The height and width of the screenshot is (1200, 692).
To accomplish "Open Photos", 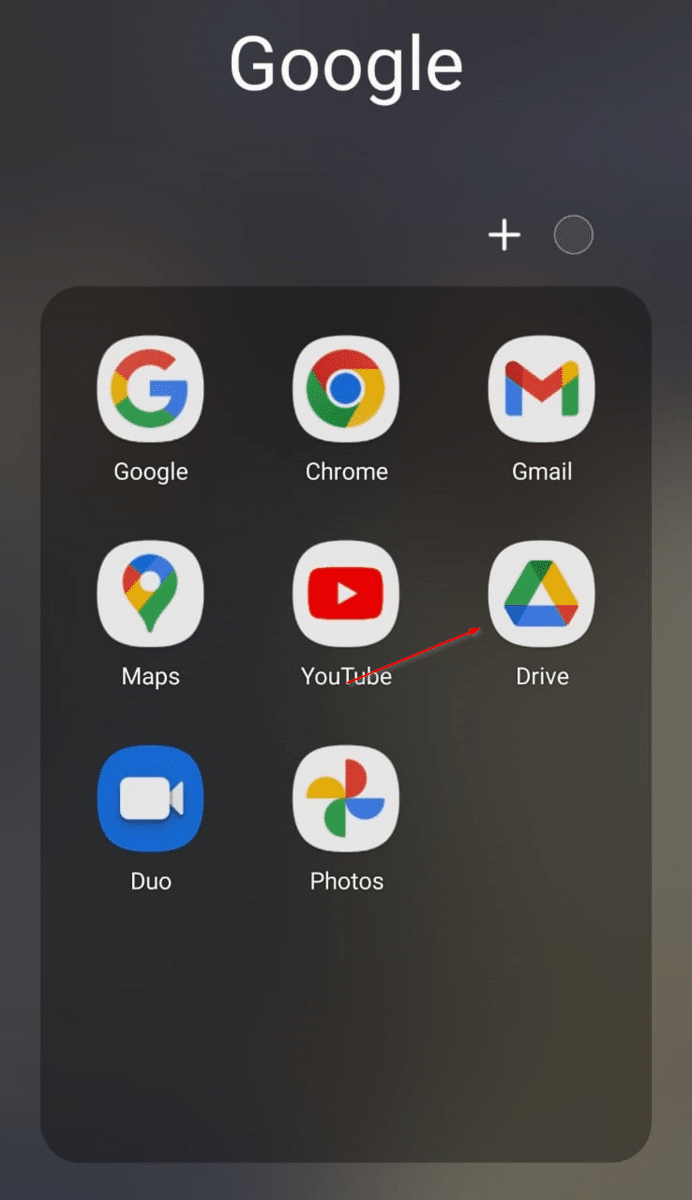I will (346, 799).
